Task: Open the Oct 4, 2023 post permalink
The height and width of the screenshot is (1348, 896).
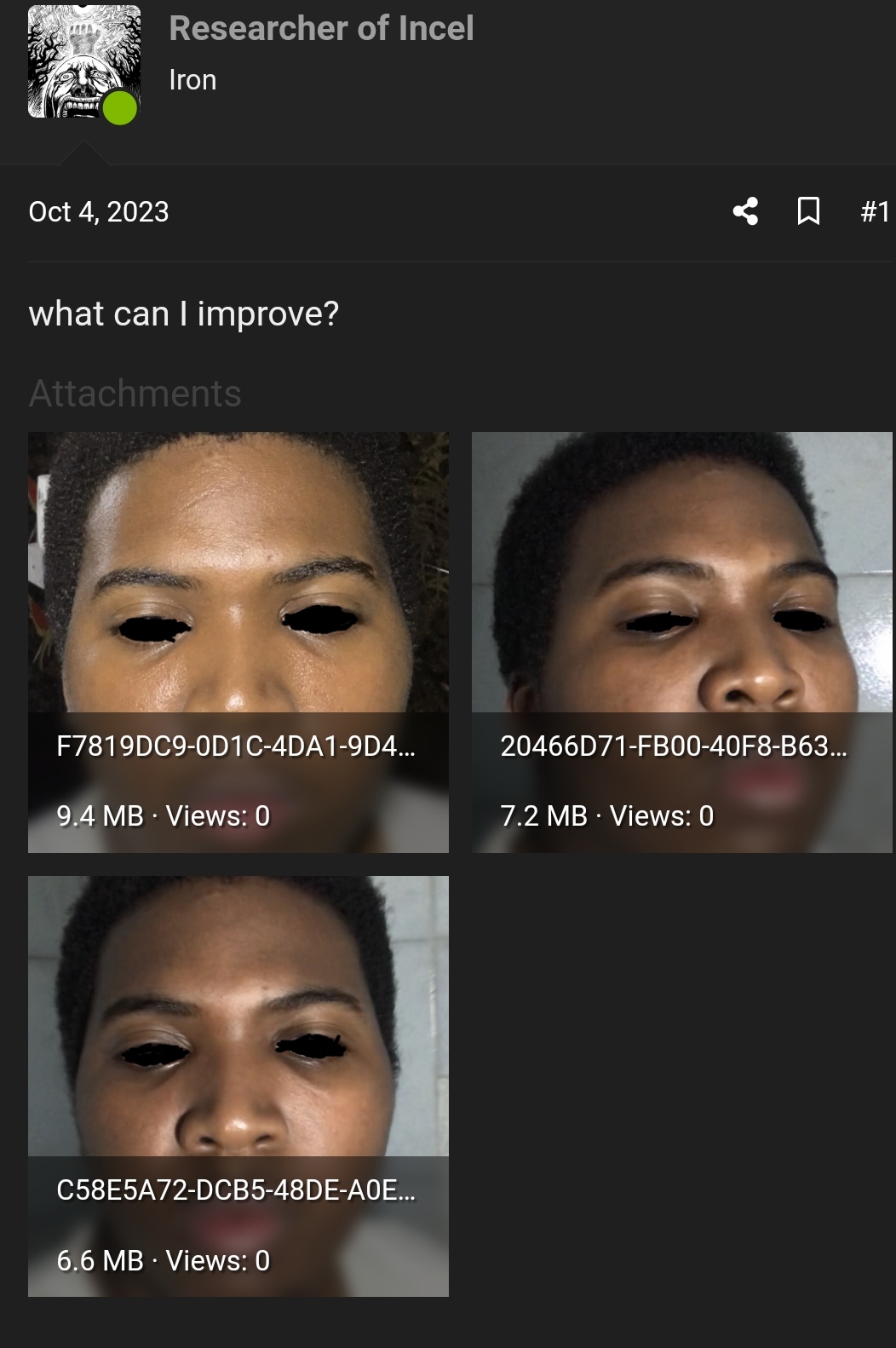Action: [99, 211]
